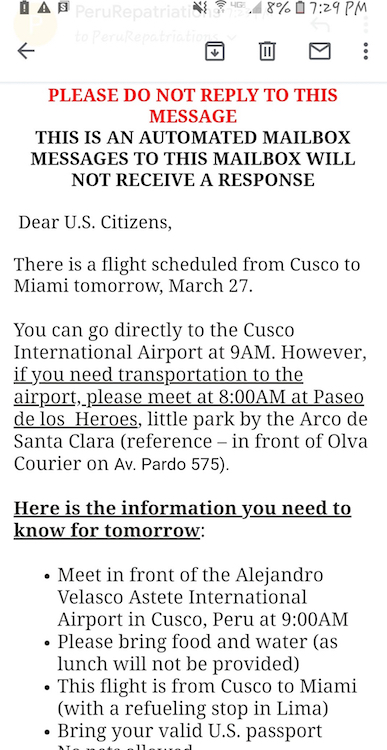Go back to the inbox
Screen dimensions: 387x750
[26, 51]
